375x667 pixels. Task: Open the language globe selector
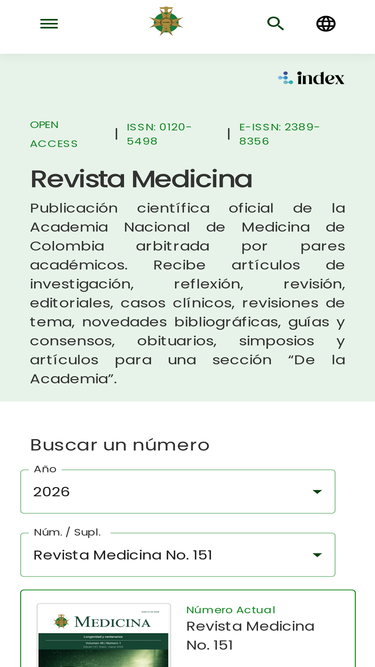tap(326, 23)
